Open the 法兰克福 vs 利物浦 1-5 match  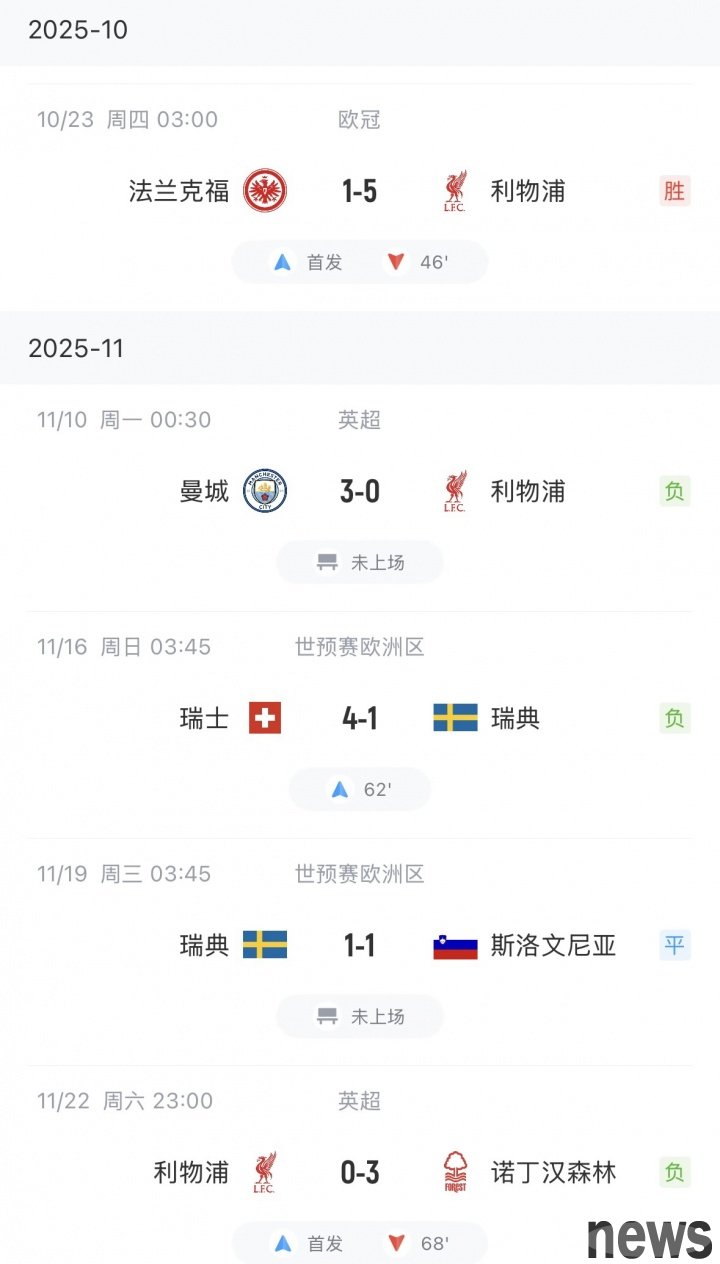pyautogui.click(x=359, y=191)
